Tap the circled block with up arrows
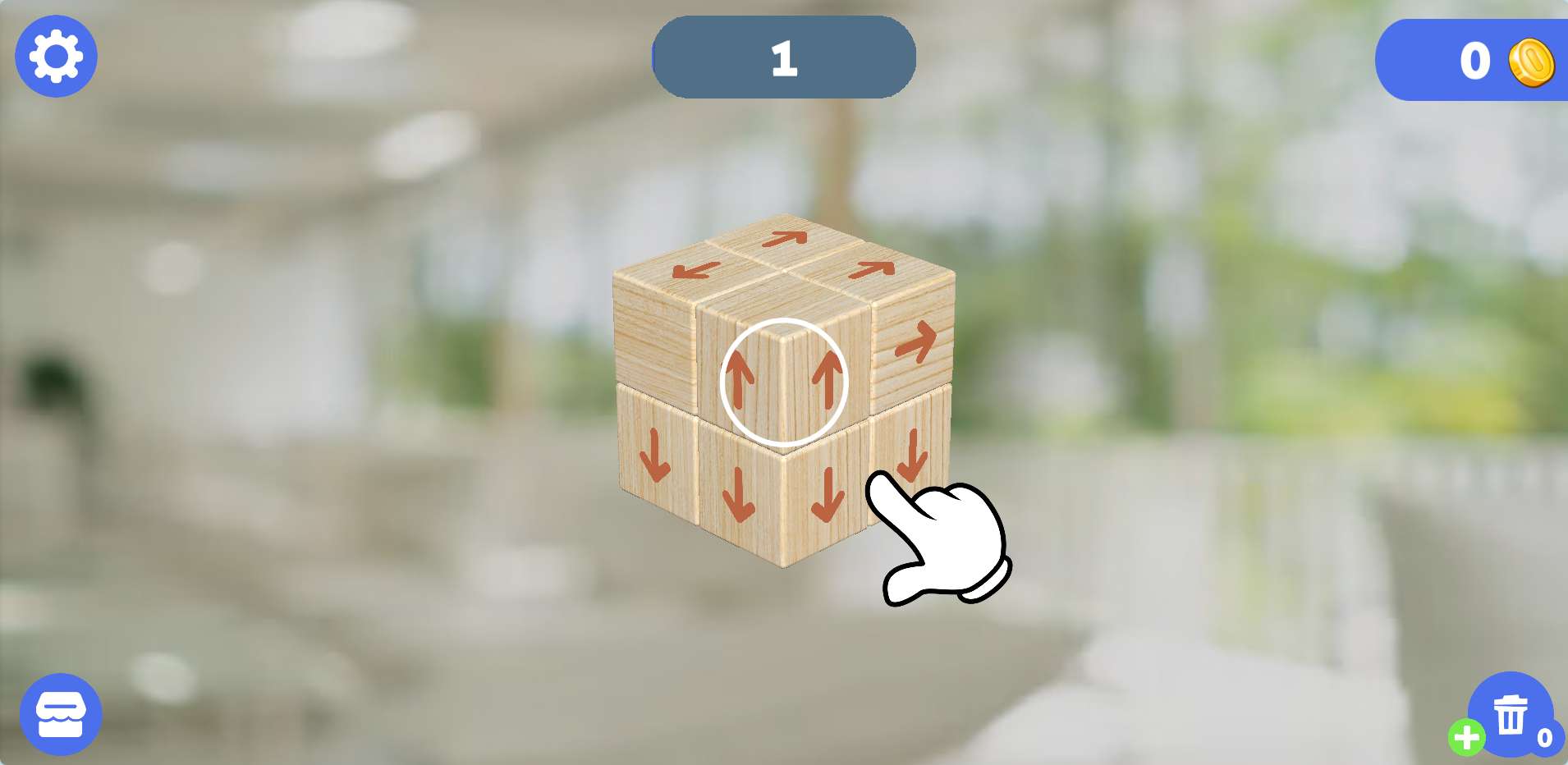The height and width of the screenshot is (765, 1568). point(784,382)
